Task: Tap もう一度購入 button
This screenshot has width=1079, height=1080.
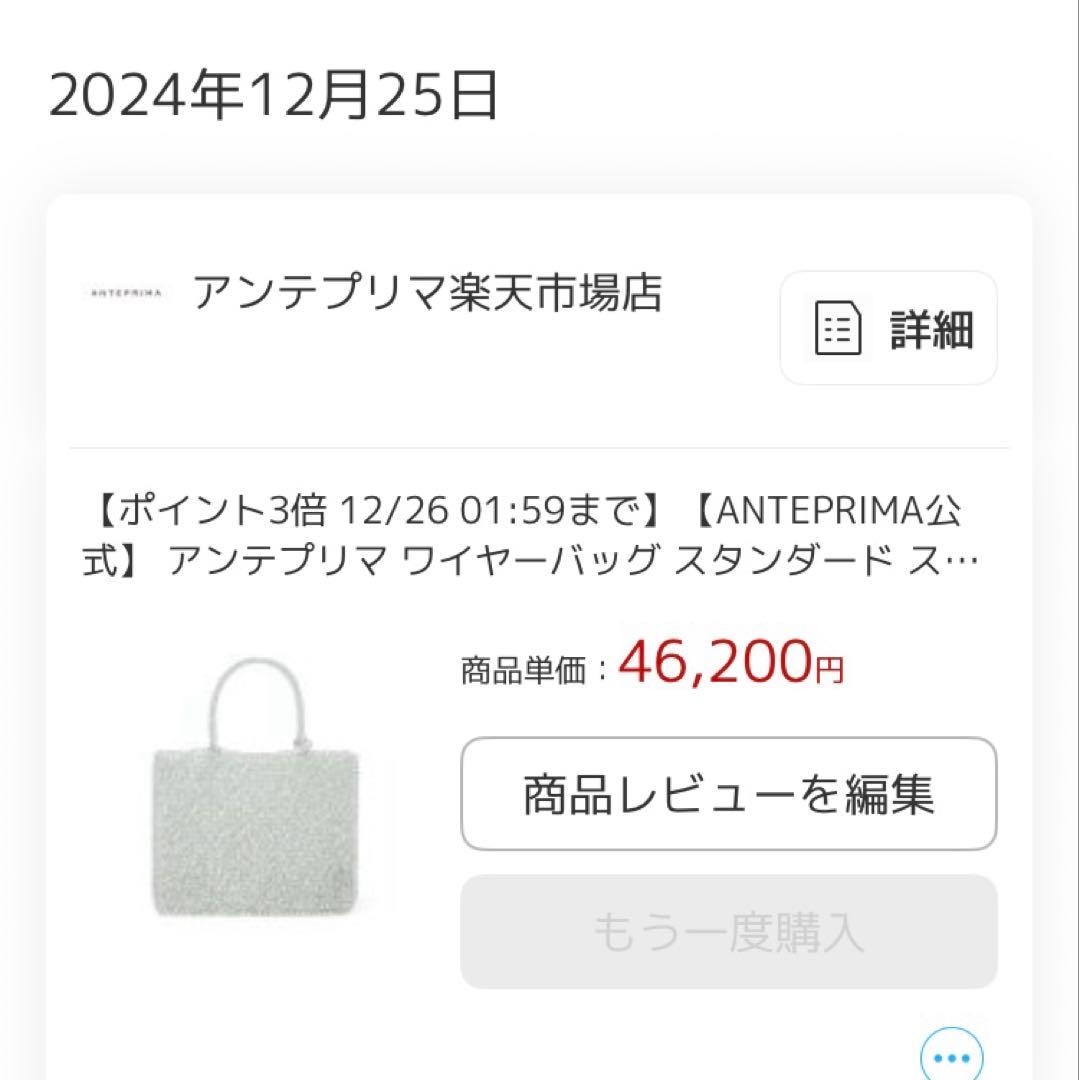Action: (x=729, y=932)
